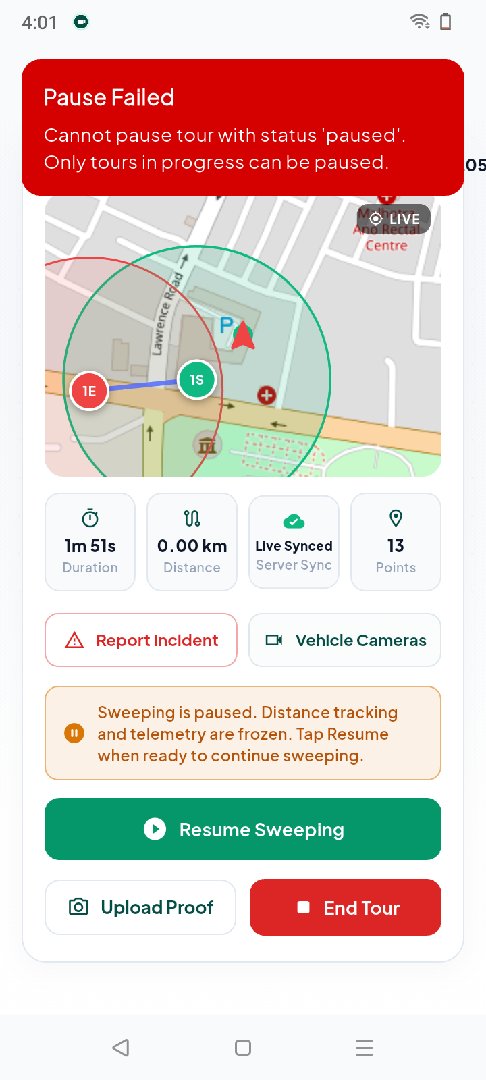
Task: Tap the LIVE location badge on map
Action: [394, 219]
